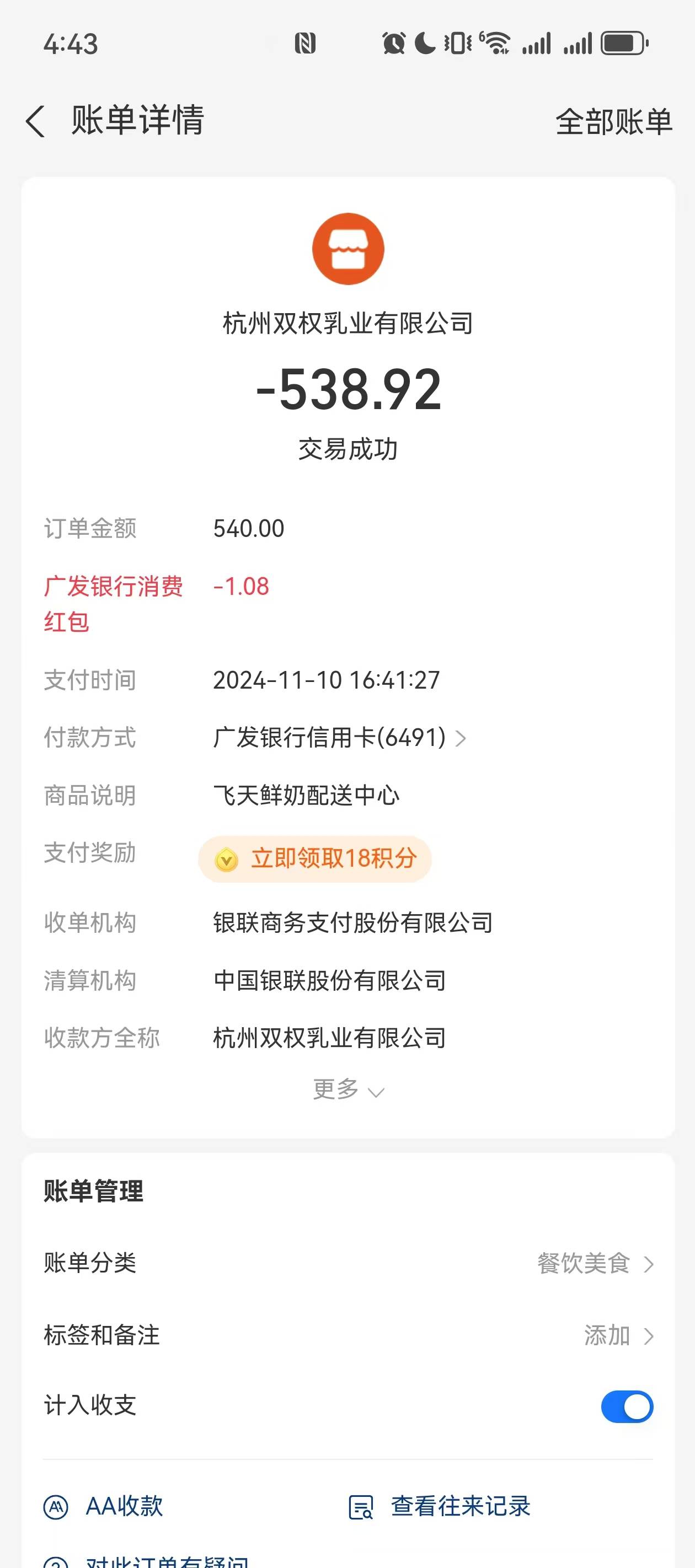The width and height of the screenshot is (695, 1568).
Task: Go back from 账单详情
Action: (36, 121)
